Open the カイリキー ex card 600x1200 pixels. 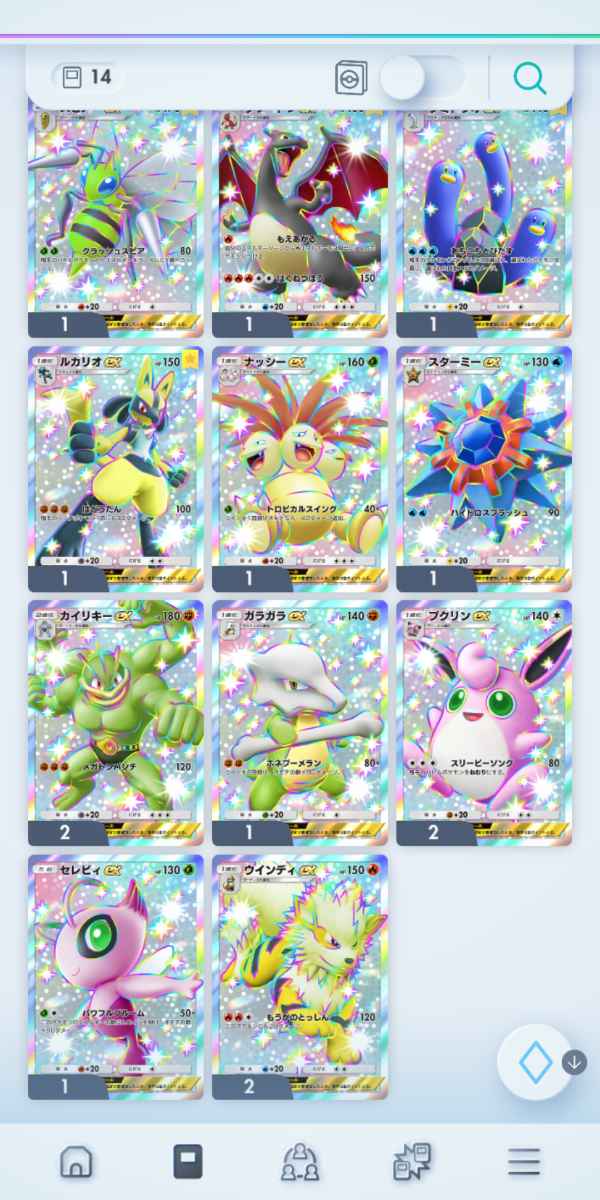[x=116, y=723]
